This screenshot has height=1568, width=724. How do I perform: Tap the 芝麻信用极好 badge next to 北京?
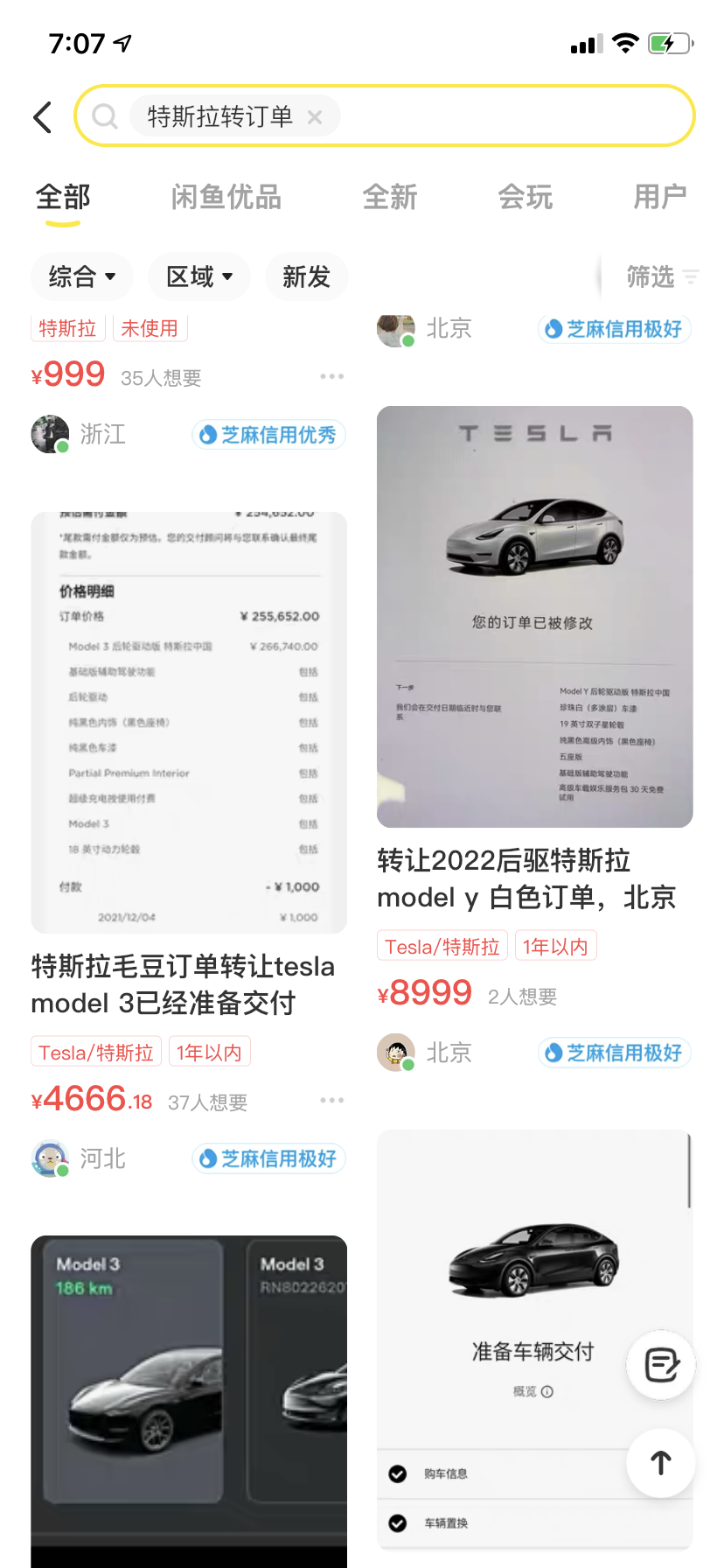[x=613, y=1052]
